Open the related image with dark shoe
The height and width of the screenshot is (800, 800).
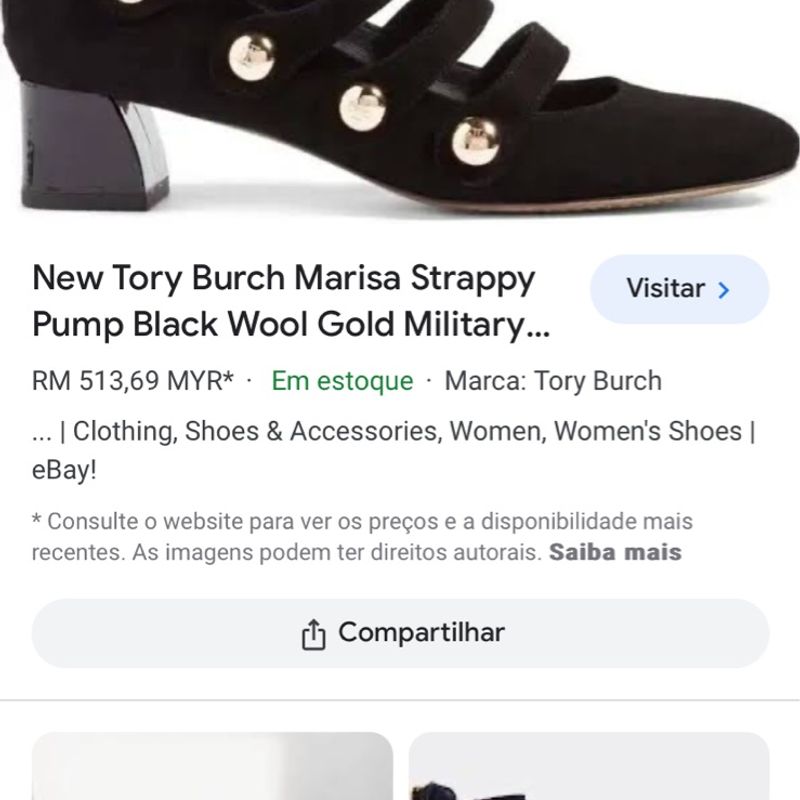coord(588,767)
